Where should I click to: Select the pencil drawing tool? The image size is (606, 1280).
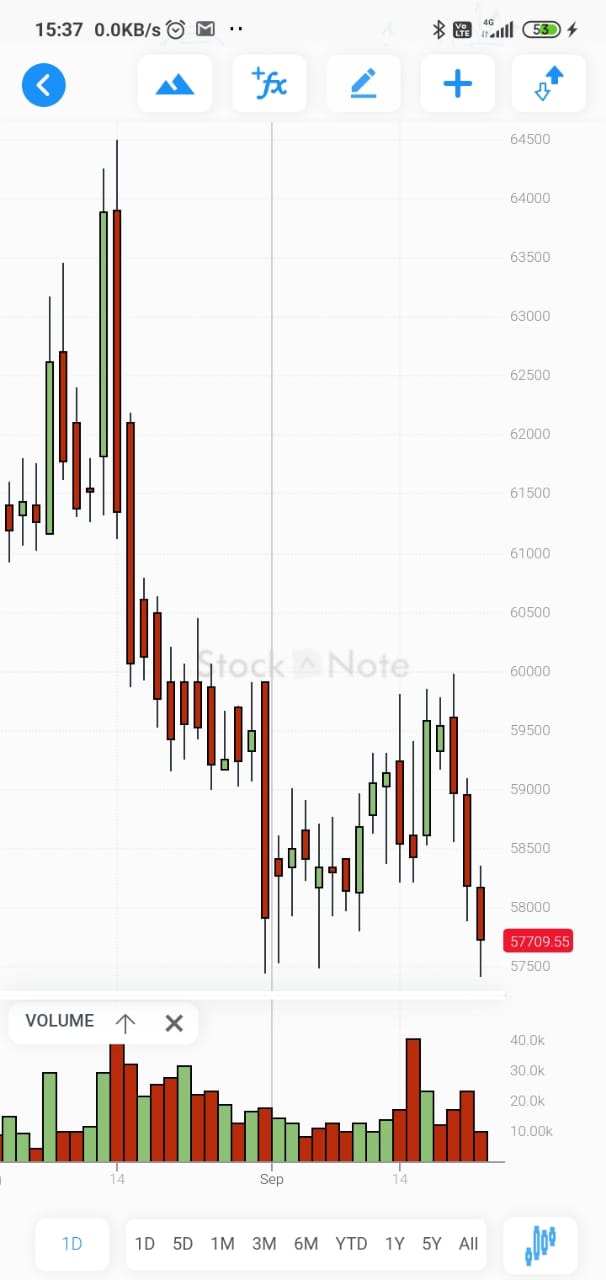tap(363, 84)
